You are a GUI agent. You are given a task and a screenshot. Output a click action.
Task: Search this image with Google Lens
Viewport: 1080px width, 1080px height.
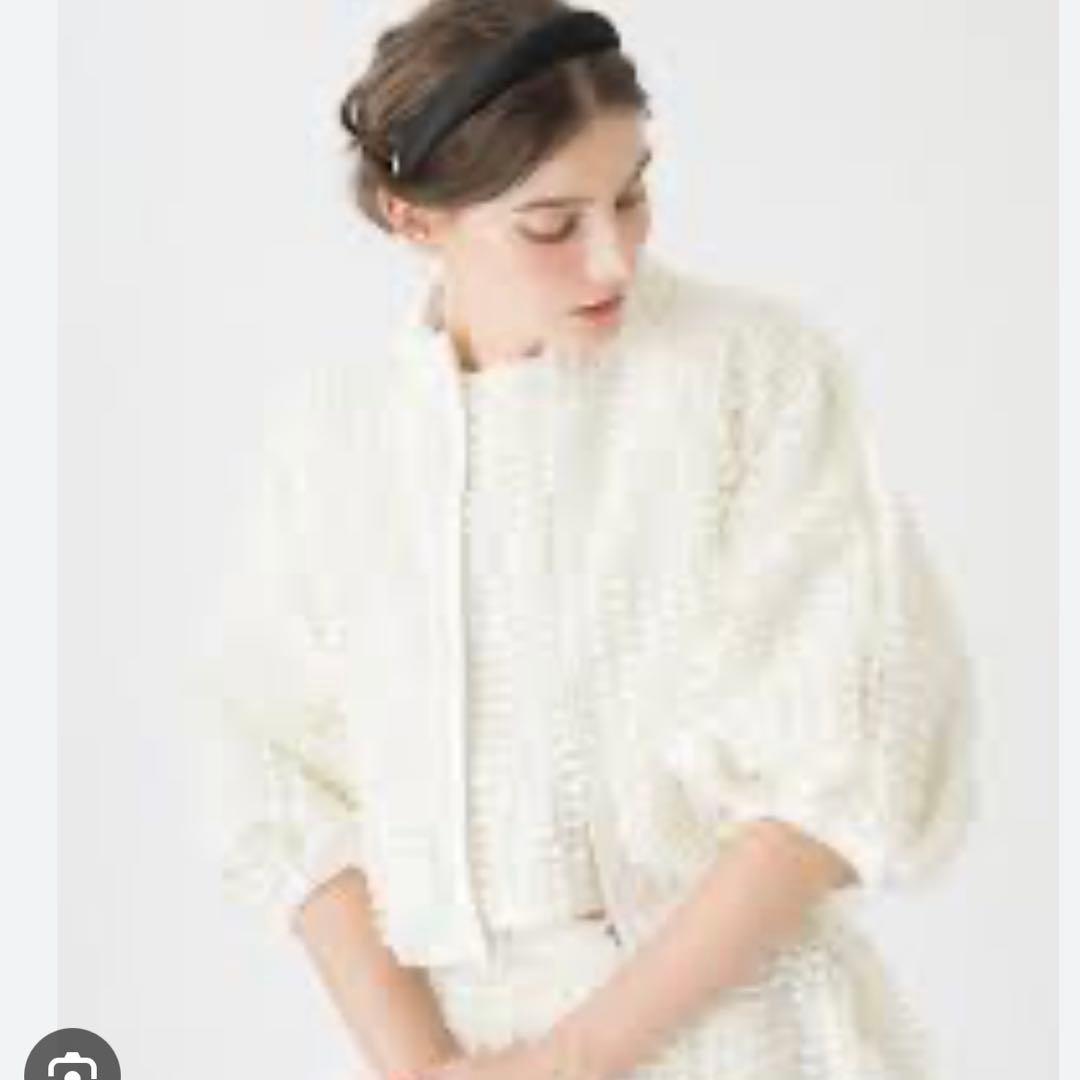pos(71,1060)
